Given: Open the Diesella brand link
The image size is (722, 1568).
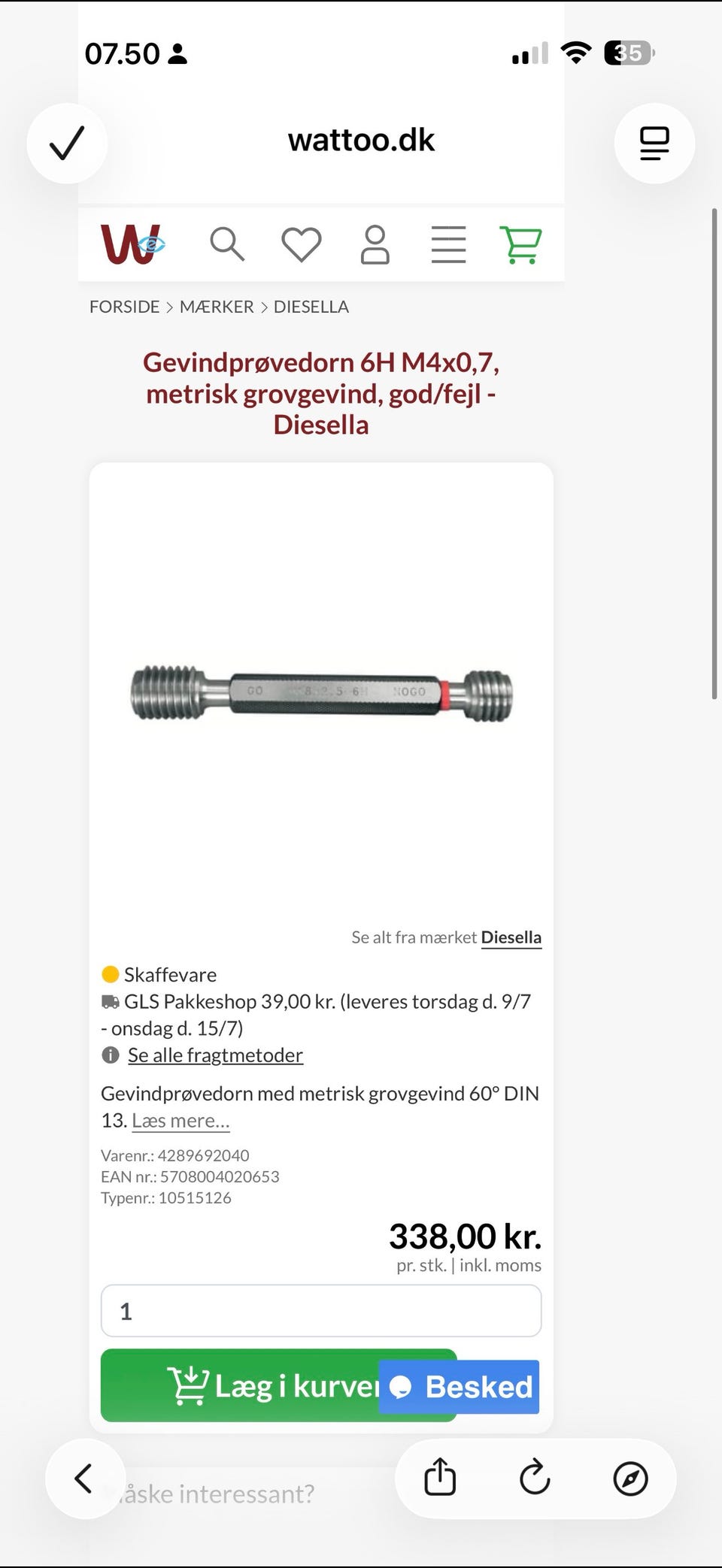Looking at the screenshot, I should 511,937.
